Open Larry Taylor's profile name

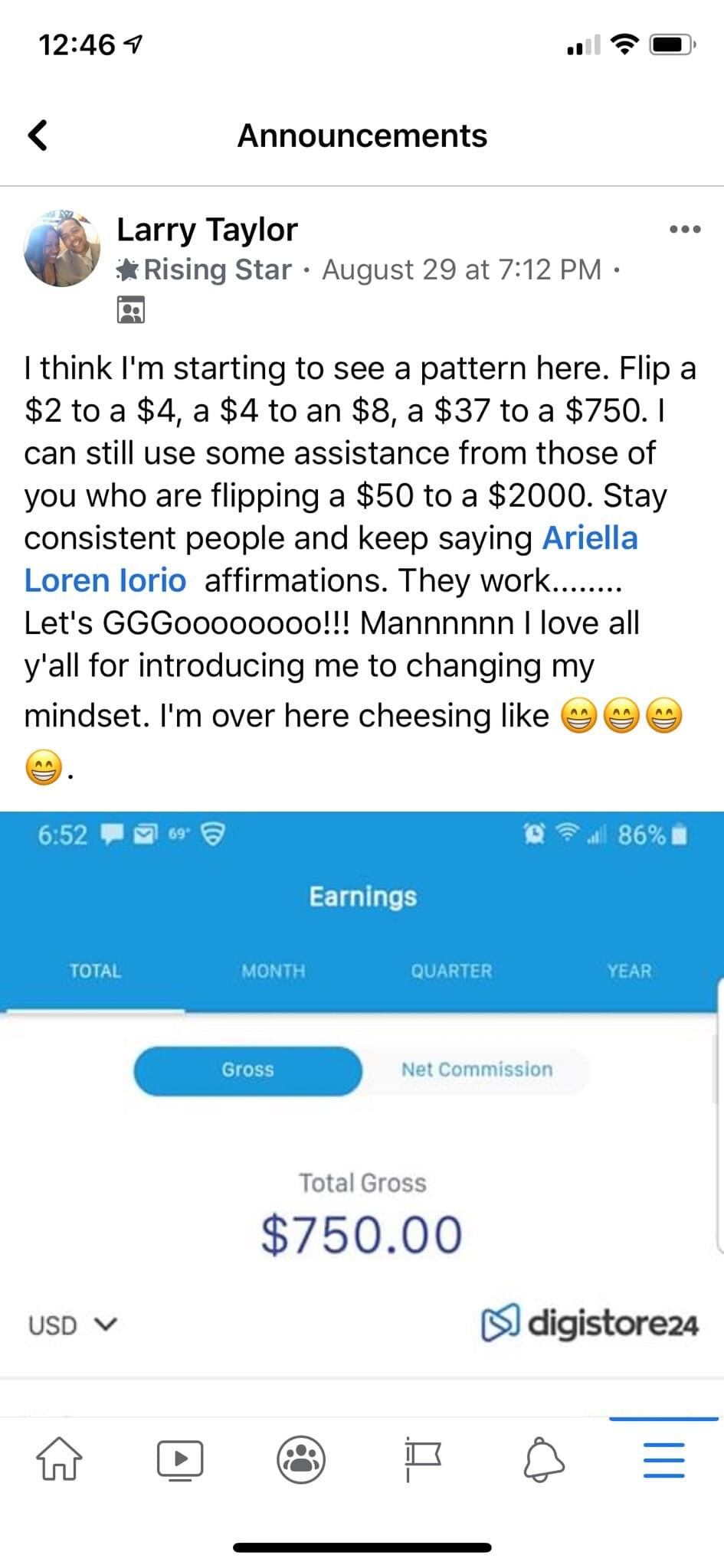[207, 230]
